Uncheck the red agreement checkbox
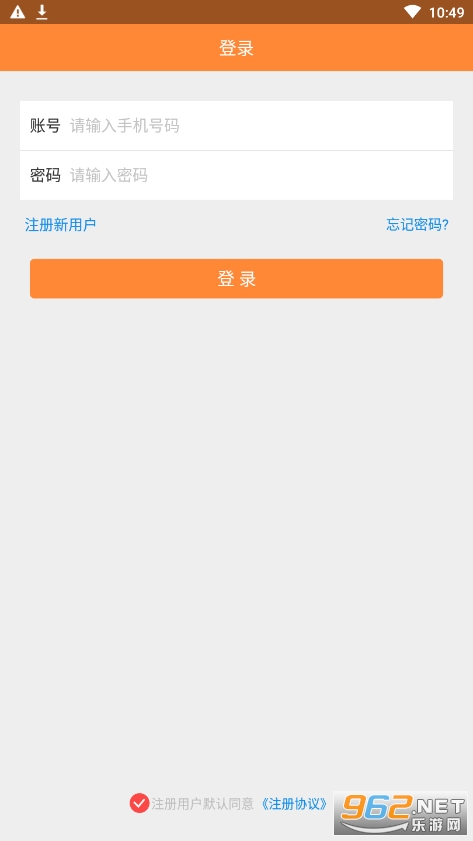The width and height of the screenshot is (473, 841). (139, 803)
